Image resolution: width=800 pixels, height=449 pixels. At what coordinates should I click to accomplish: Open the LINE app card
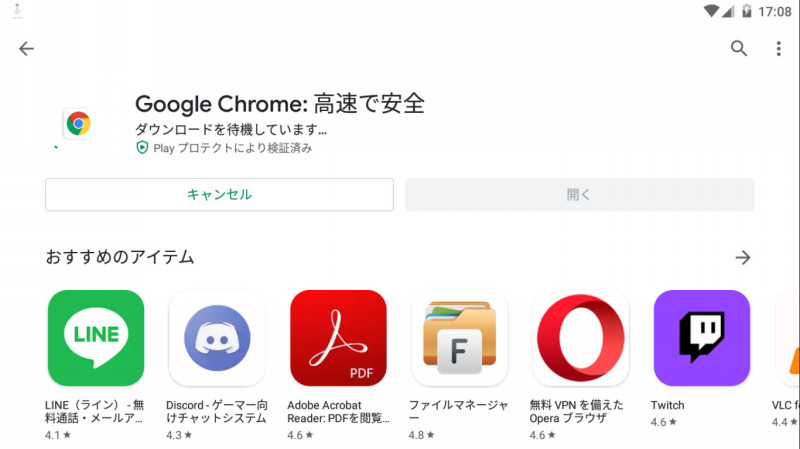[x=96, y=338]
